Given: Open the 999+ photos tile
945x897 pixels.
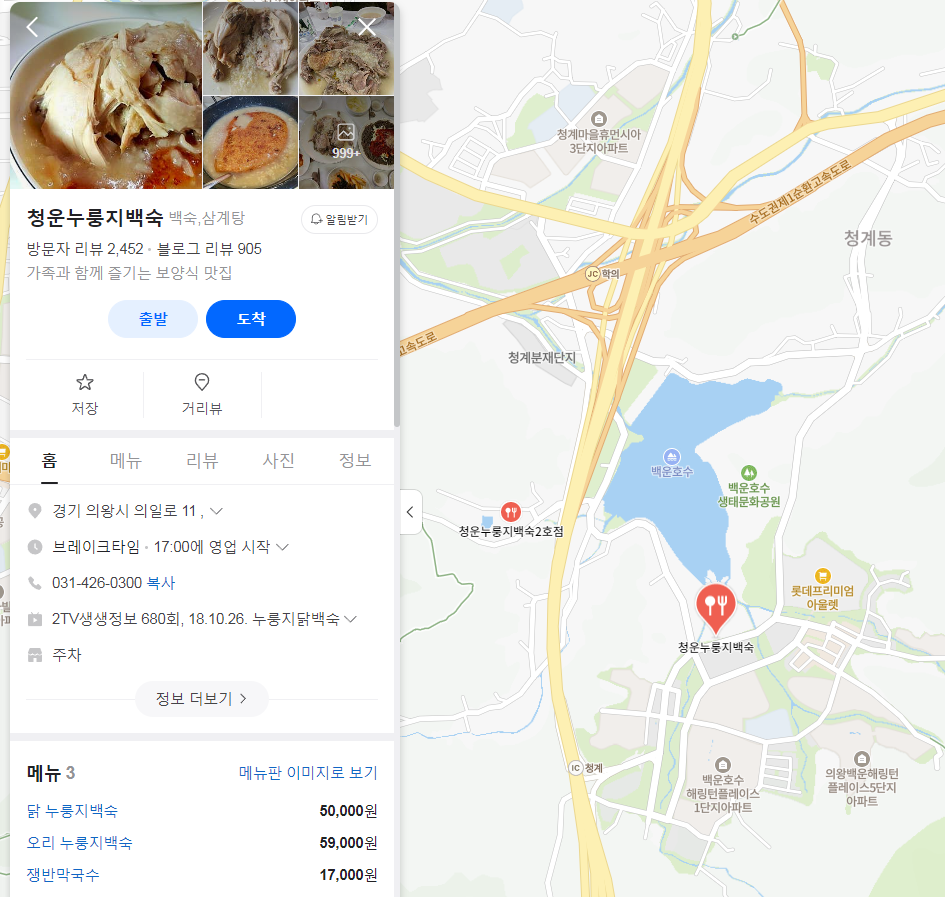Looking at the screenshot, I should pos(346,142).
